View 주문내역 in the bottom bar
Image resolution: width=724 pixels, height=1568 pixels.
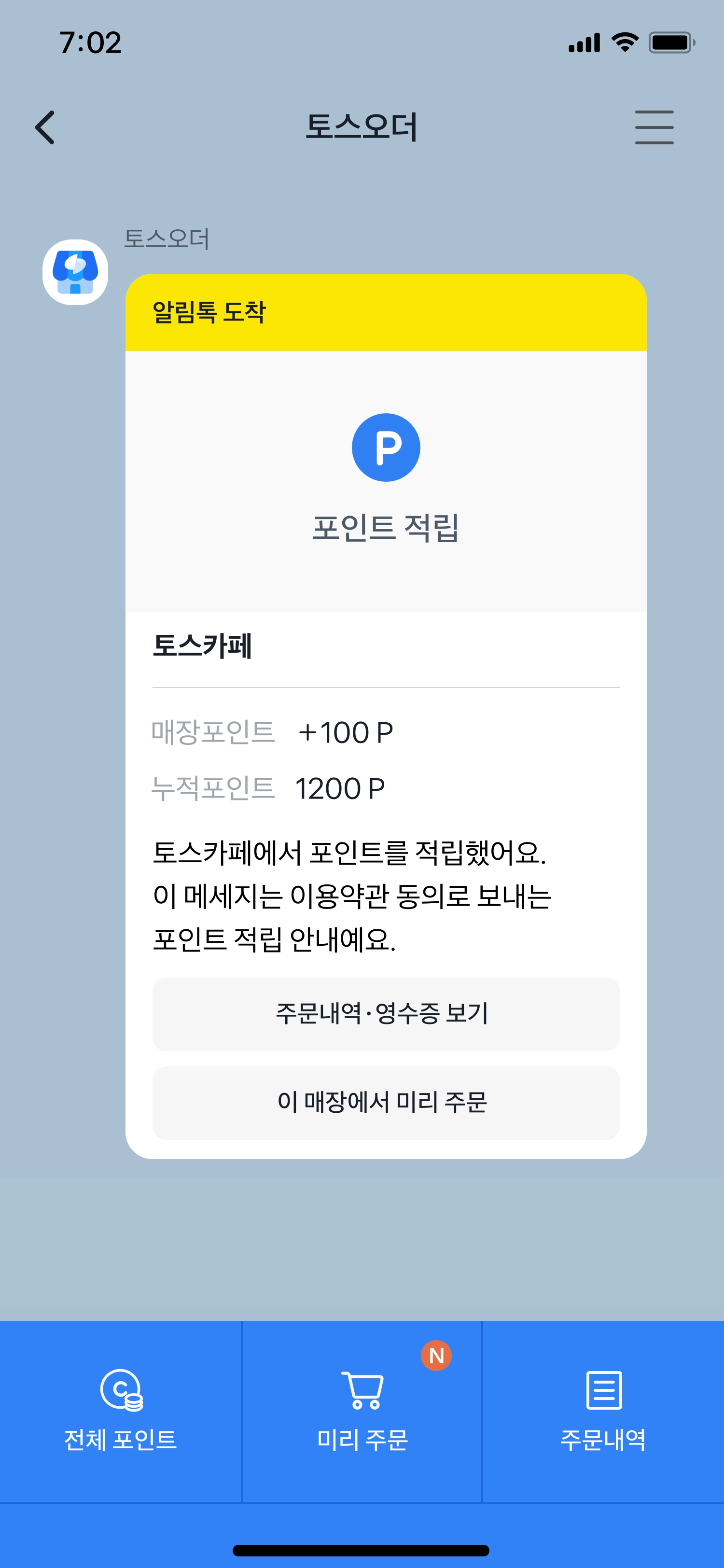click(603, 1411)
